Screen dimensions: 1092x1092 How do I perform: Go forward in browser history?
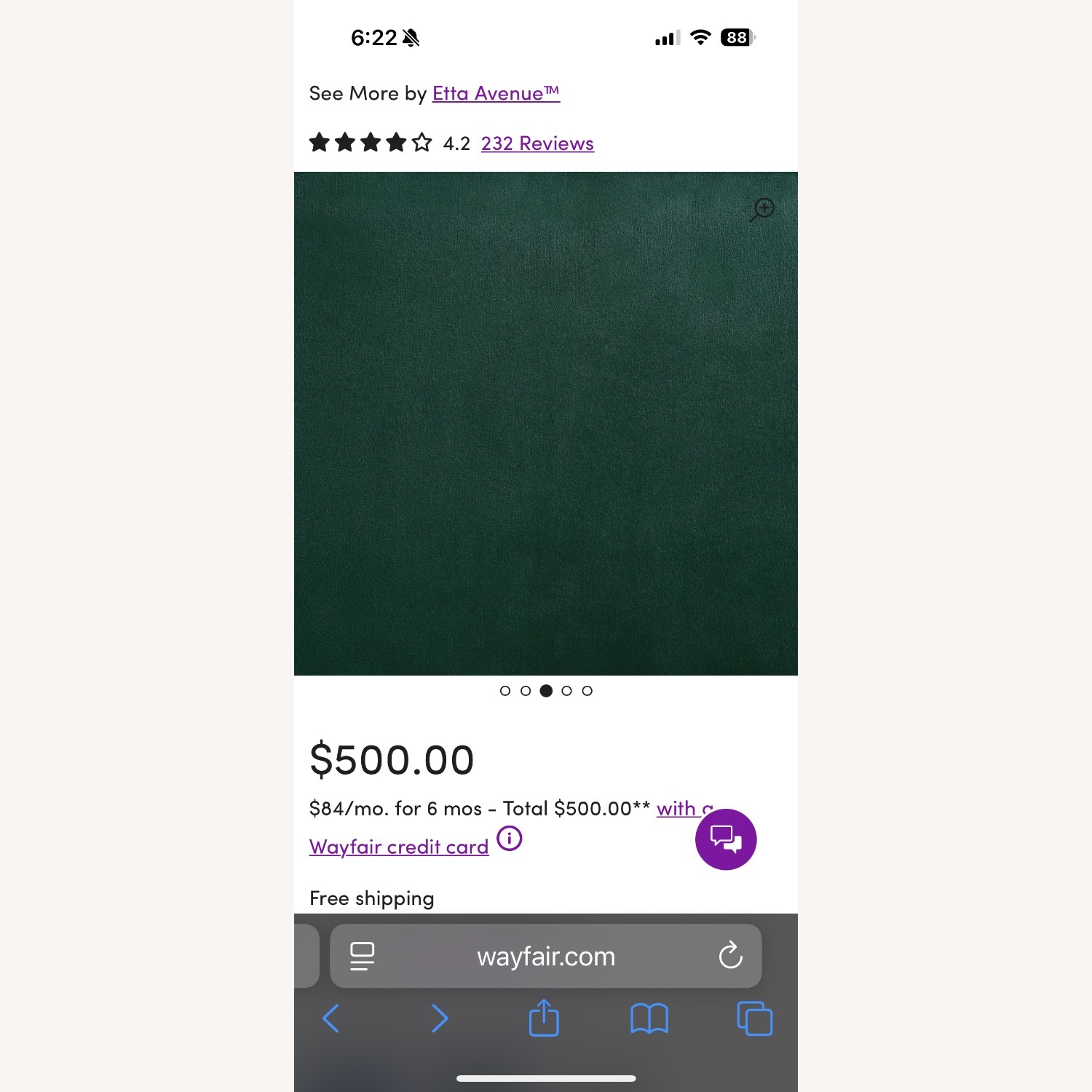tap(439, 1018)
